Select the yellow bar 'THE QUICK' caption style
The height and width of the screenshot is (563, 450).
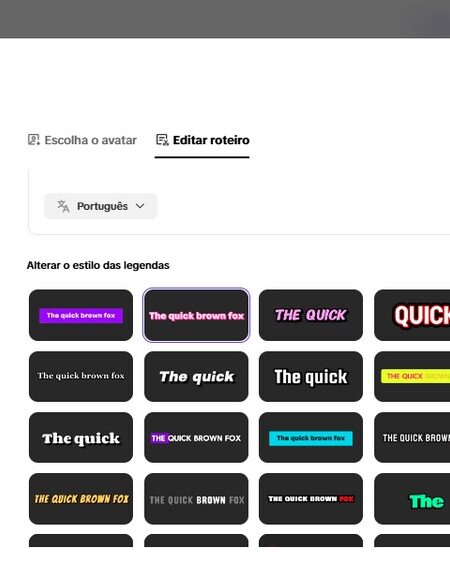[412, 376]
